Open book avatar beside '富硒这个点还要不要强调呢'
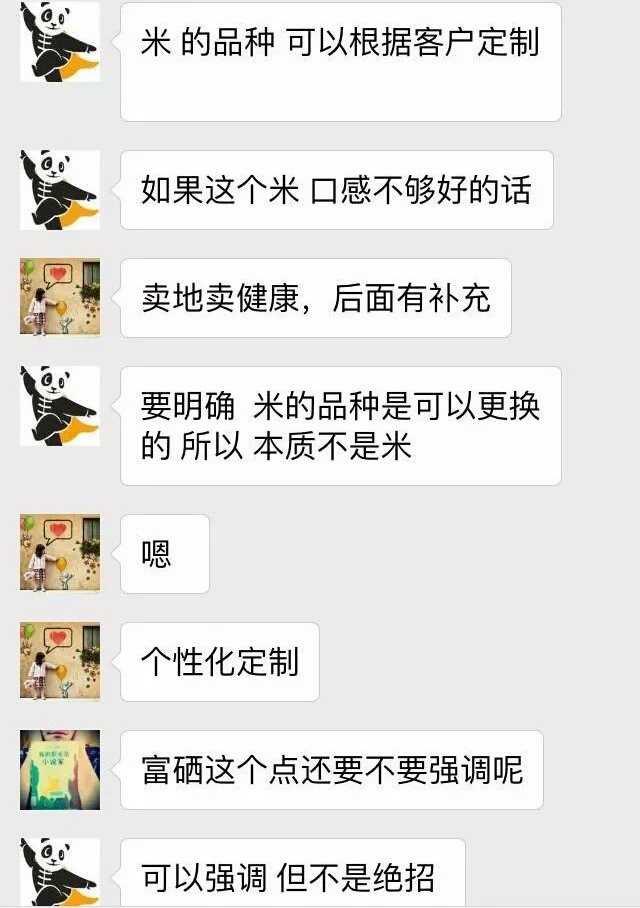The image size is (640, 908). coord(60,770)
